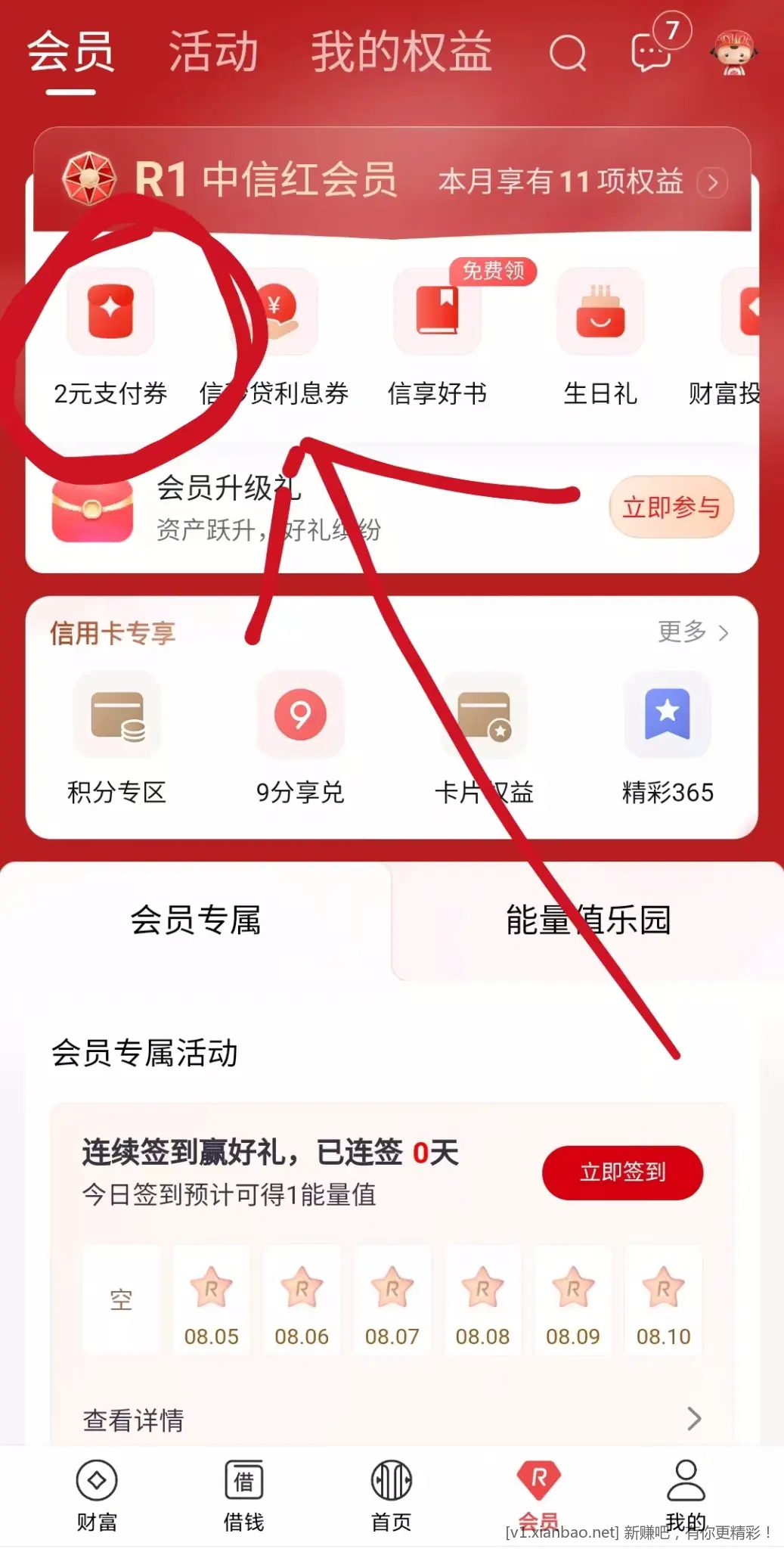The width and height of the screenshot is (784, 1549).
Task: Go to 借钱 bottom tab
Action: point(243,1495)
